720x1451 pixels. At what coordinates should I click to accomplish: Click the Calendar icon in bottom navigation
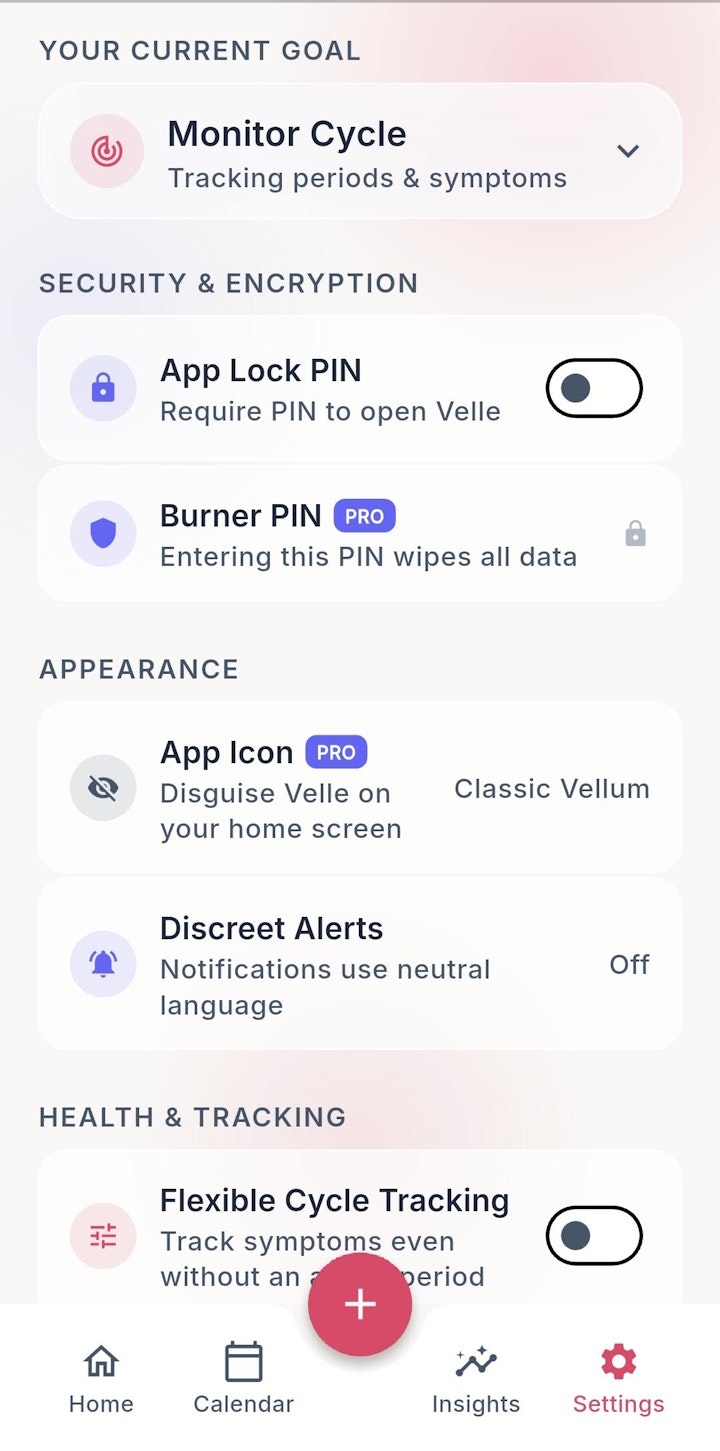(243, 1361)
